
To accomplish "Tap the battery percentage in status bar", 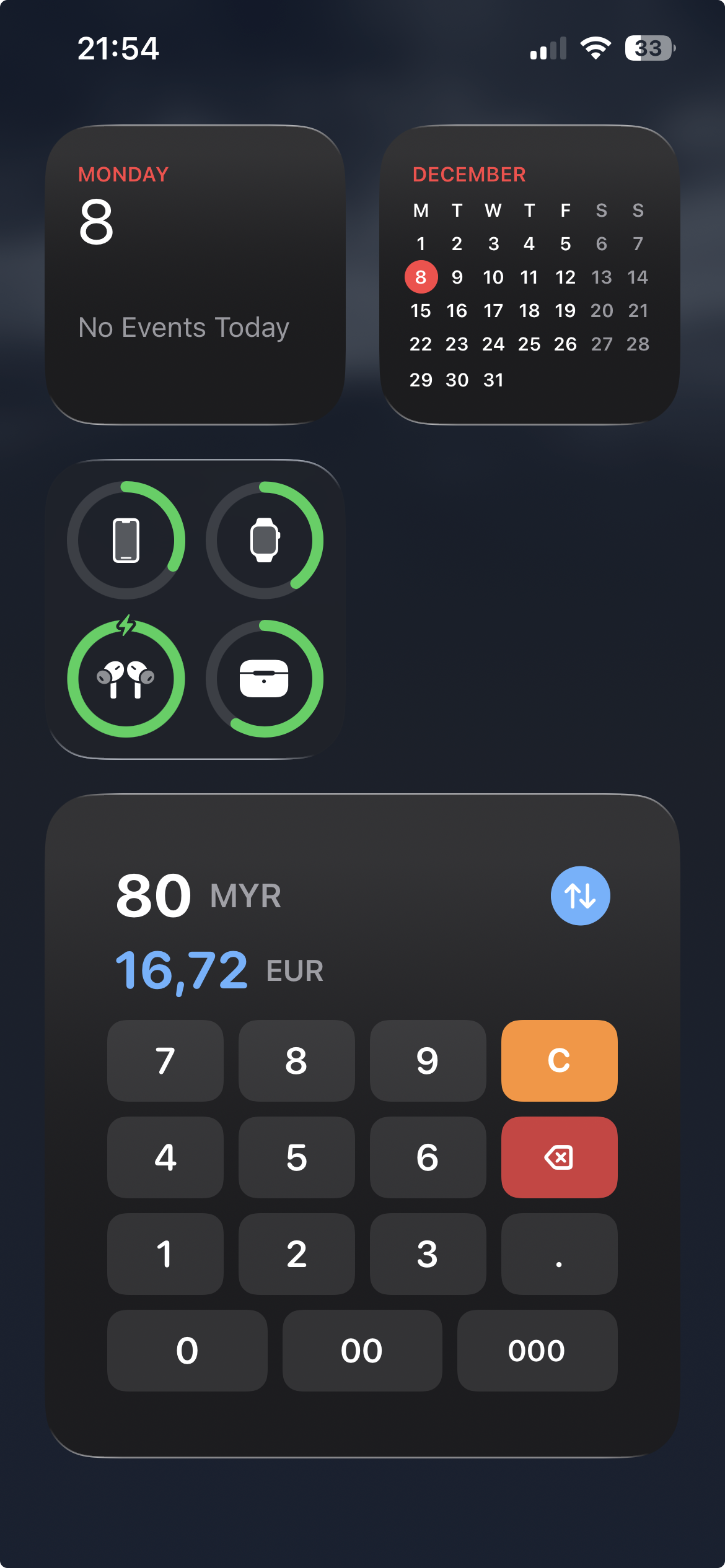I will click(648, 48).
